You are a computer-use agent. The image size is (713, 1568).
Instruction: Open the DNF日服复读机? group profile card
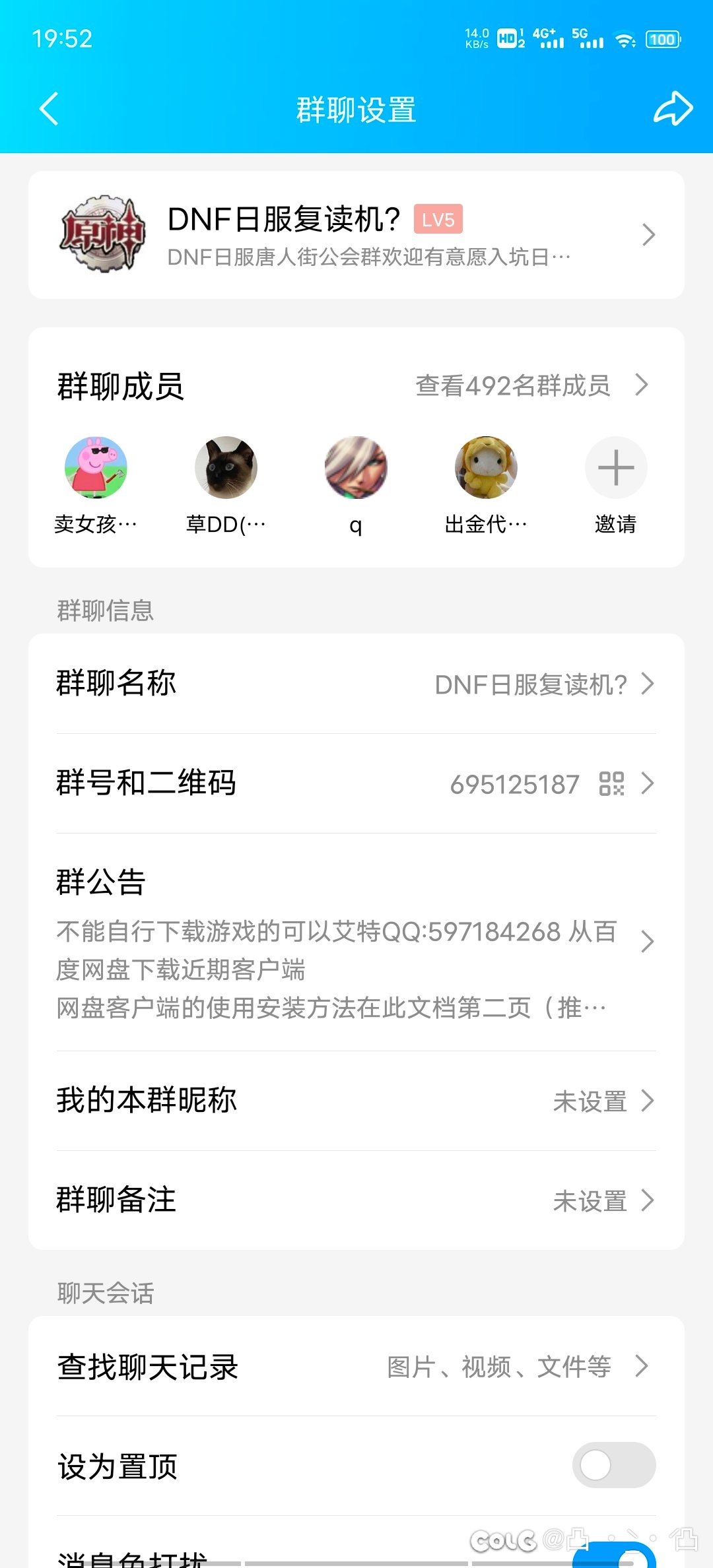click(x=356, y=235)
